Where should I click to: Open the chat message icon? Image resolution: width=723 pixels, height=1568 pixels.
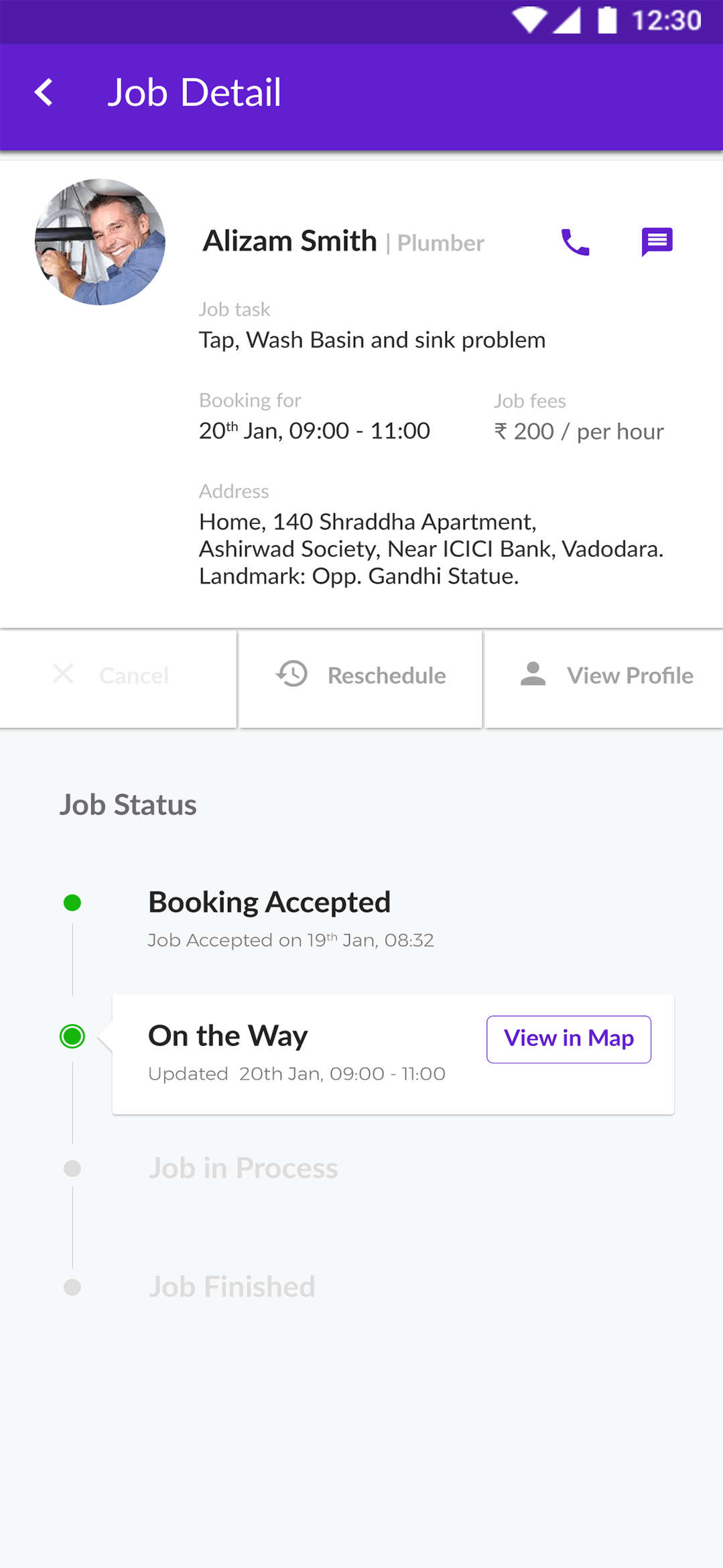pos(656,241)
